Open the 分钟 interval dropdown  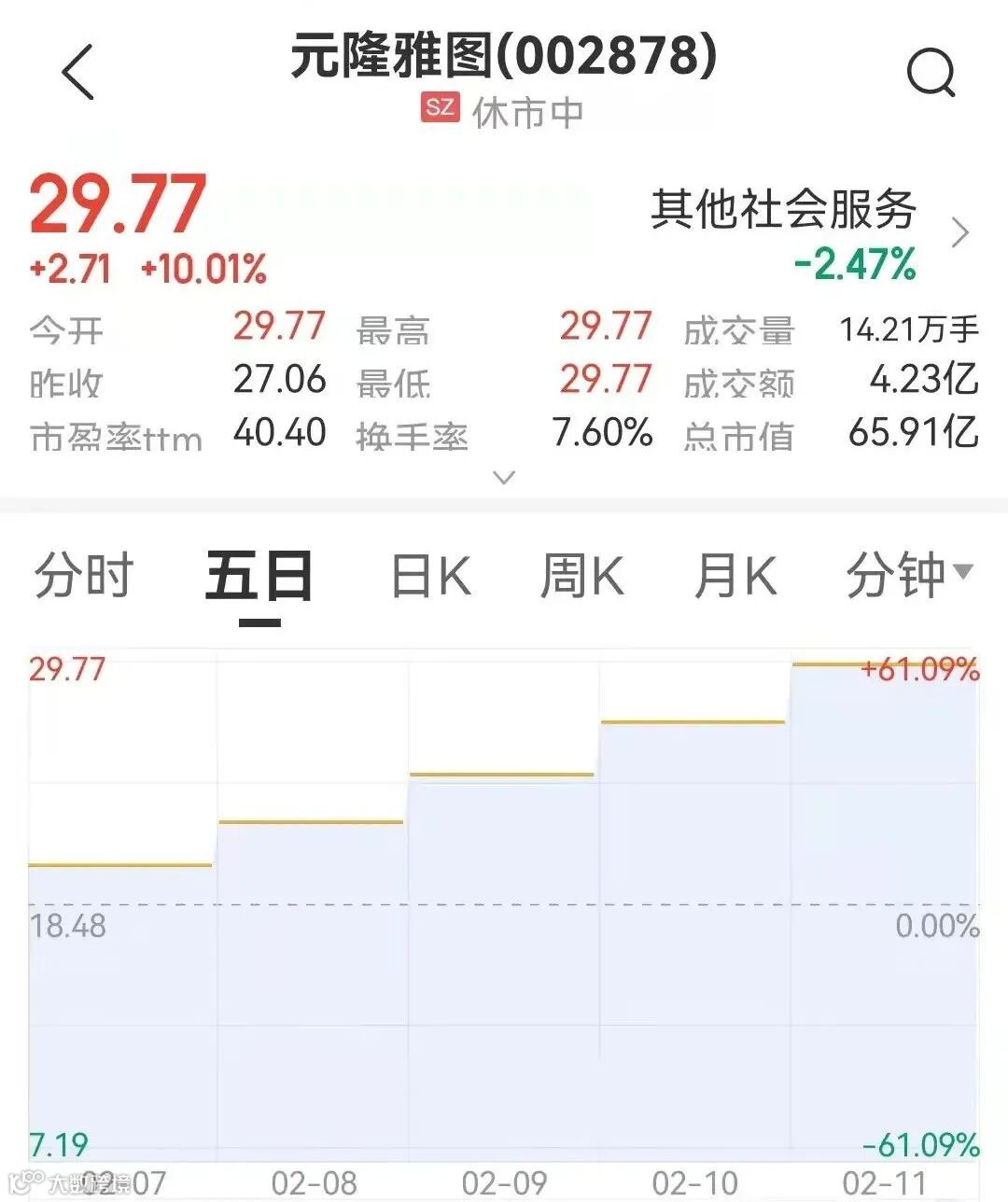pyautogui.click(x=909, y=575)
